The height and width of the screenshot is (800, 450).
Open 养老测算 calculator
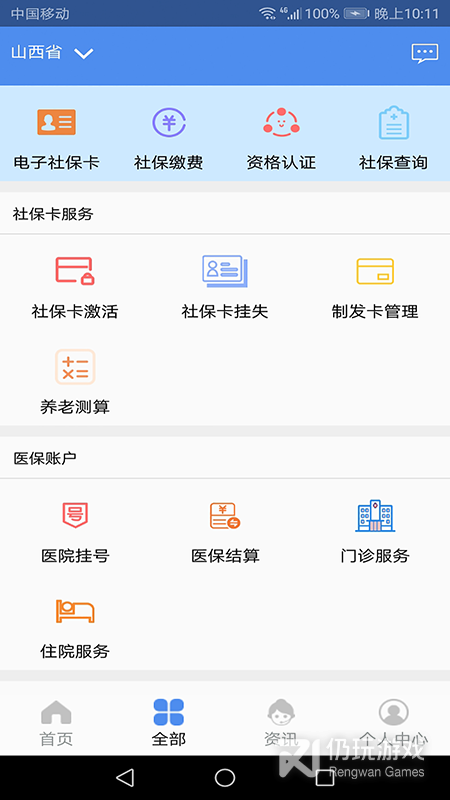click(75, 383)
